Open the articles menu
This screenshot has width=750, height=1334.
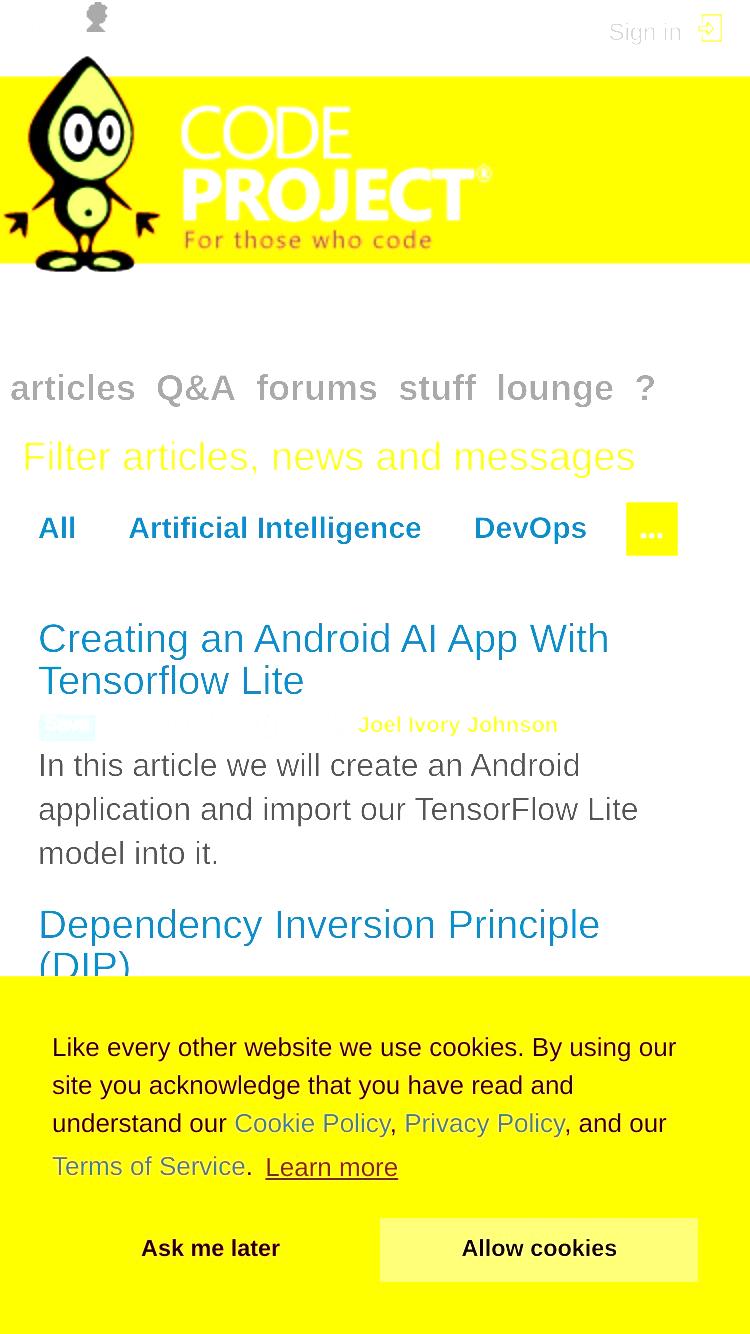(73, 388)
